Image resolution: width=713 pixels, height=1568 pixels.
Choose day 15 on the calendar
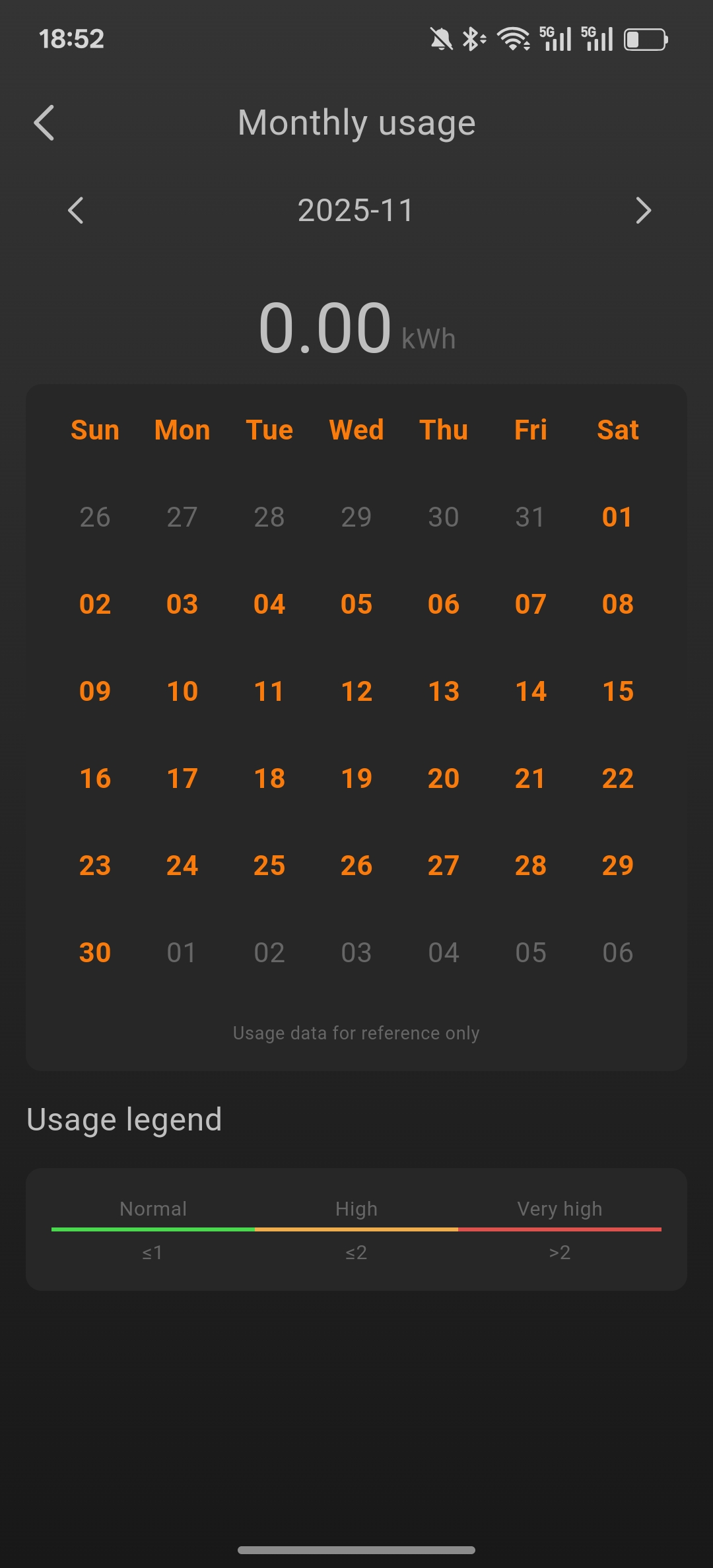[617, 691]
